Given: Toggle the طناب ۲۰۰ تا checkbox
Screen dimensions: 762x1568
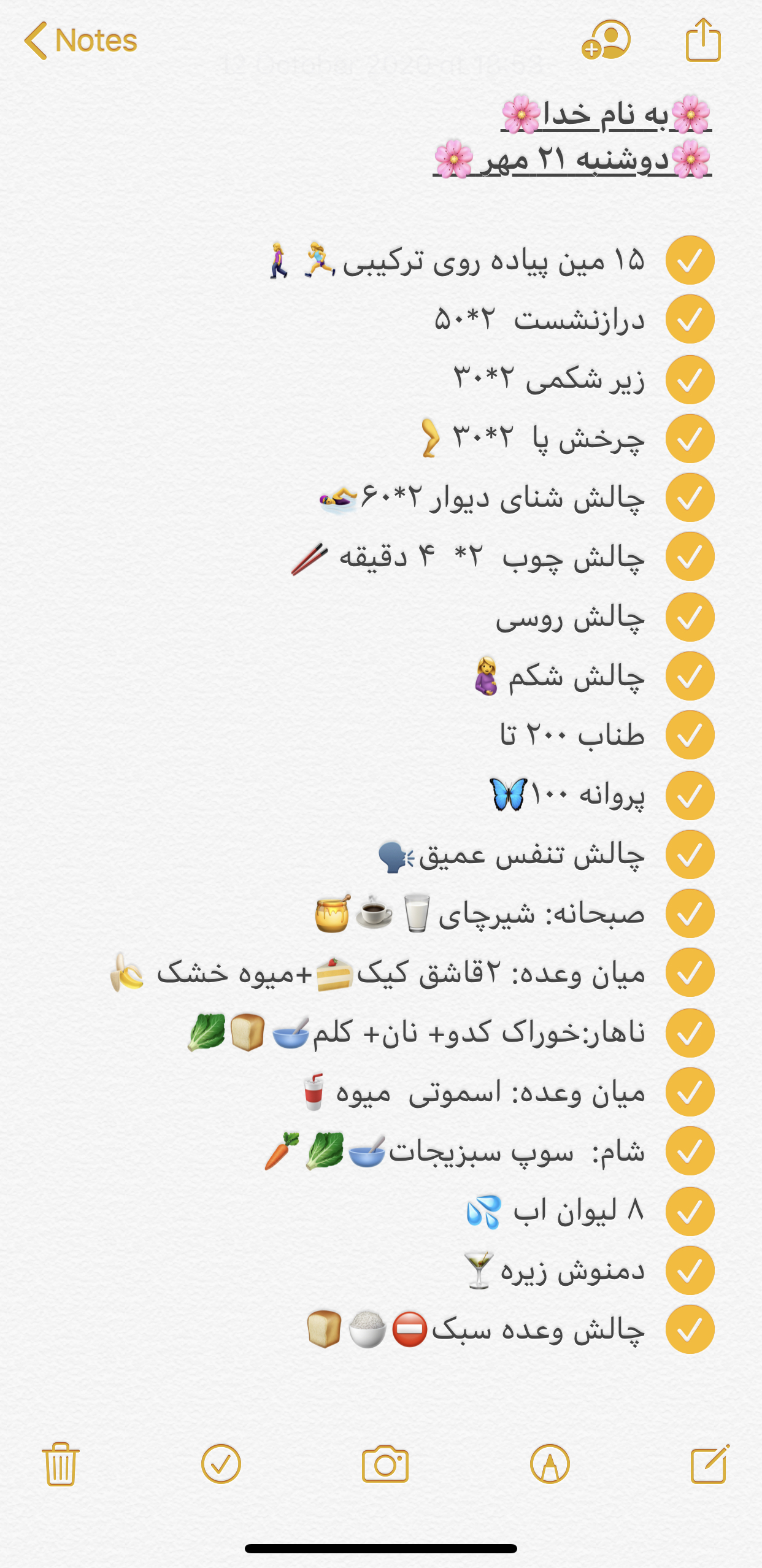Looking at the screenshot, I should (x=690, y=735).
